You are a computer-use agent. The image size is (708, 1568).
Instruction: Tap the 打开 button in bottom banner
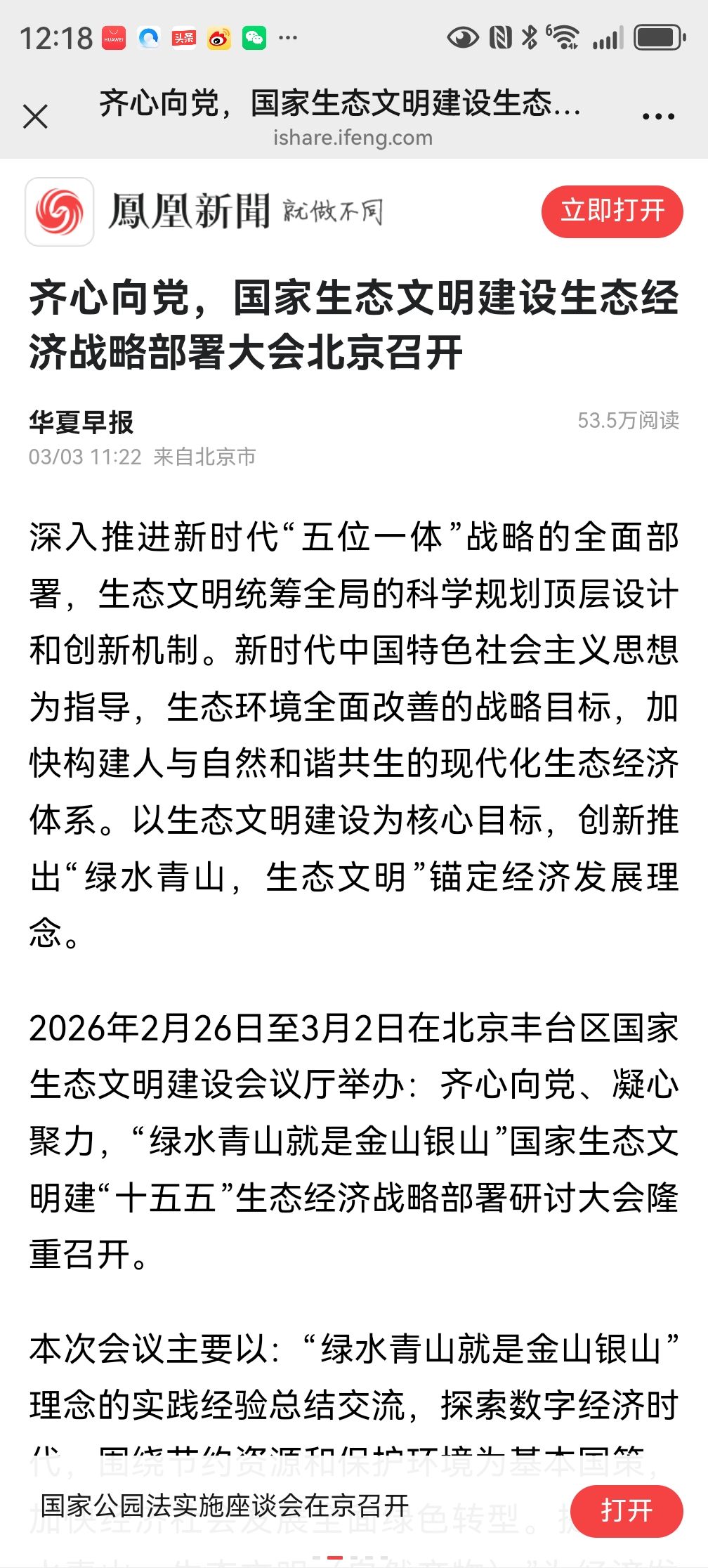click(626, 1510)
